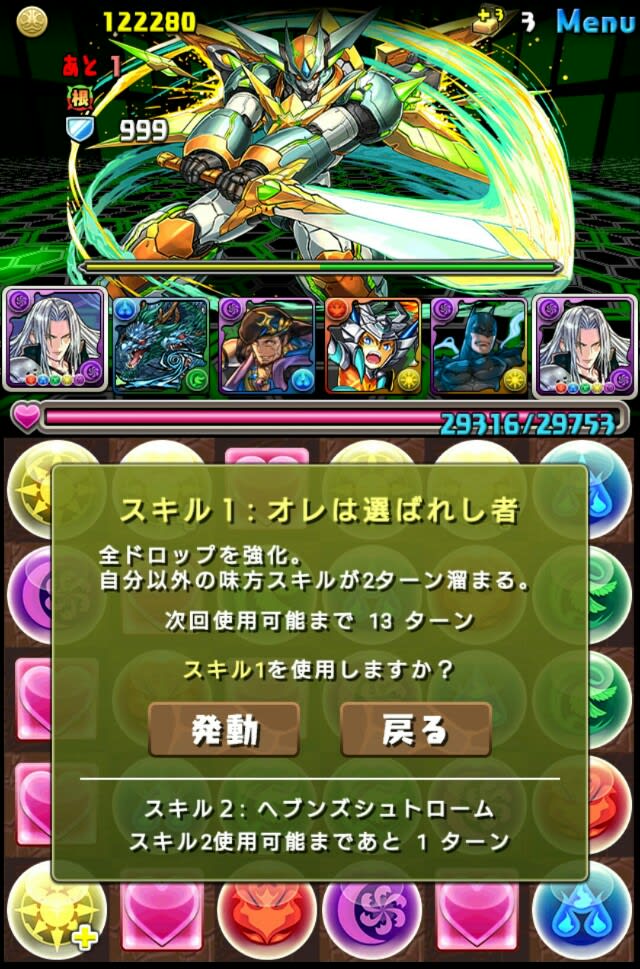Viewport: 640px width, 969px height.
Task: Tap 発動 to activate Skill 1
Action: click(x=224, y=730)
